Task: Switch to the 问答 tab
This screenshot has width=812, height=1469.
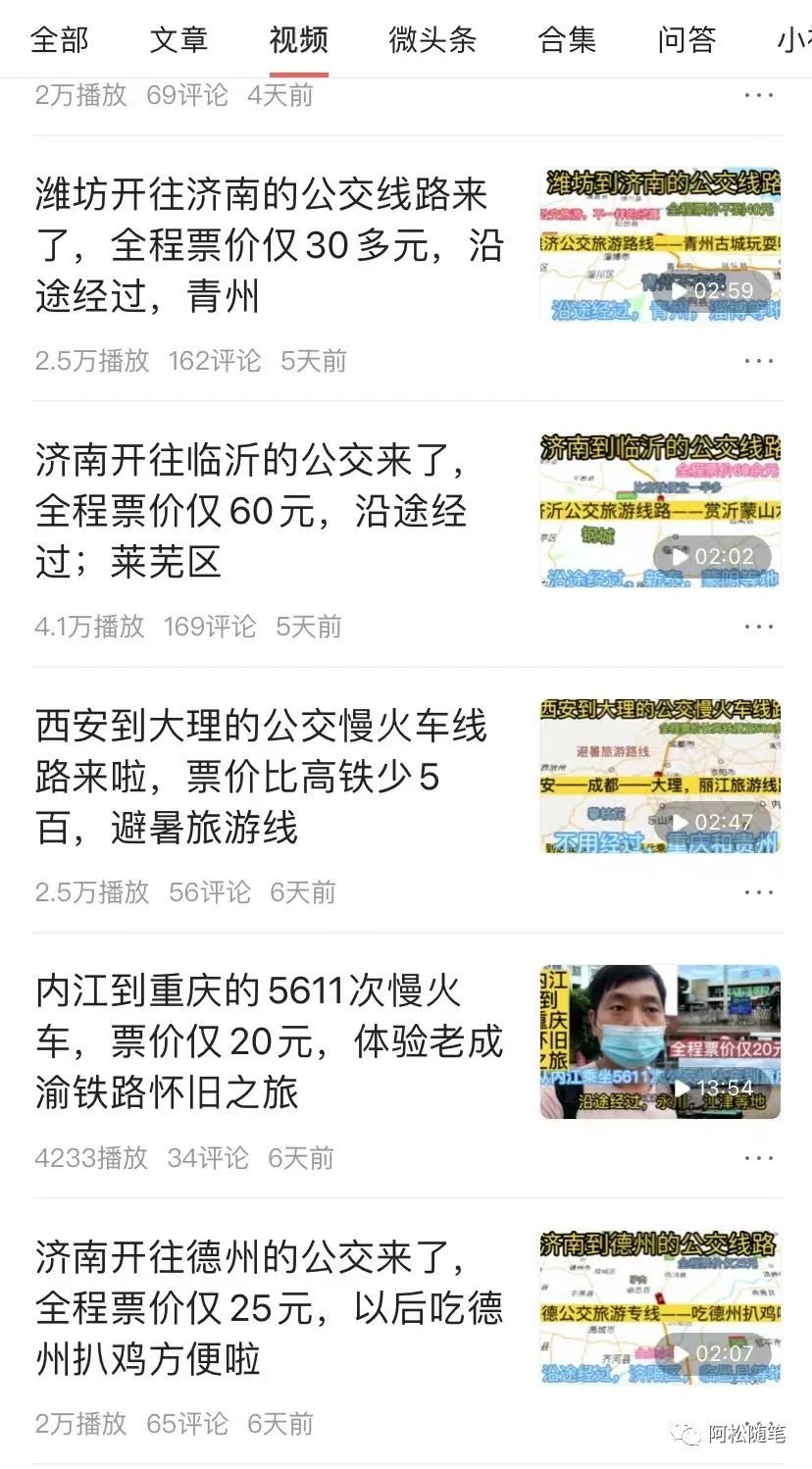Action: click(686, 40)
